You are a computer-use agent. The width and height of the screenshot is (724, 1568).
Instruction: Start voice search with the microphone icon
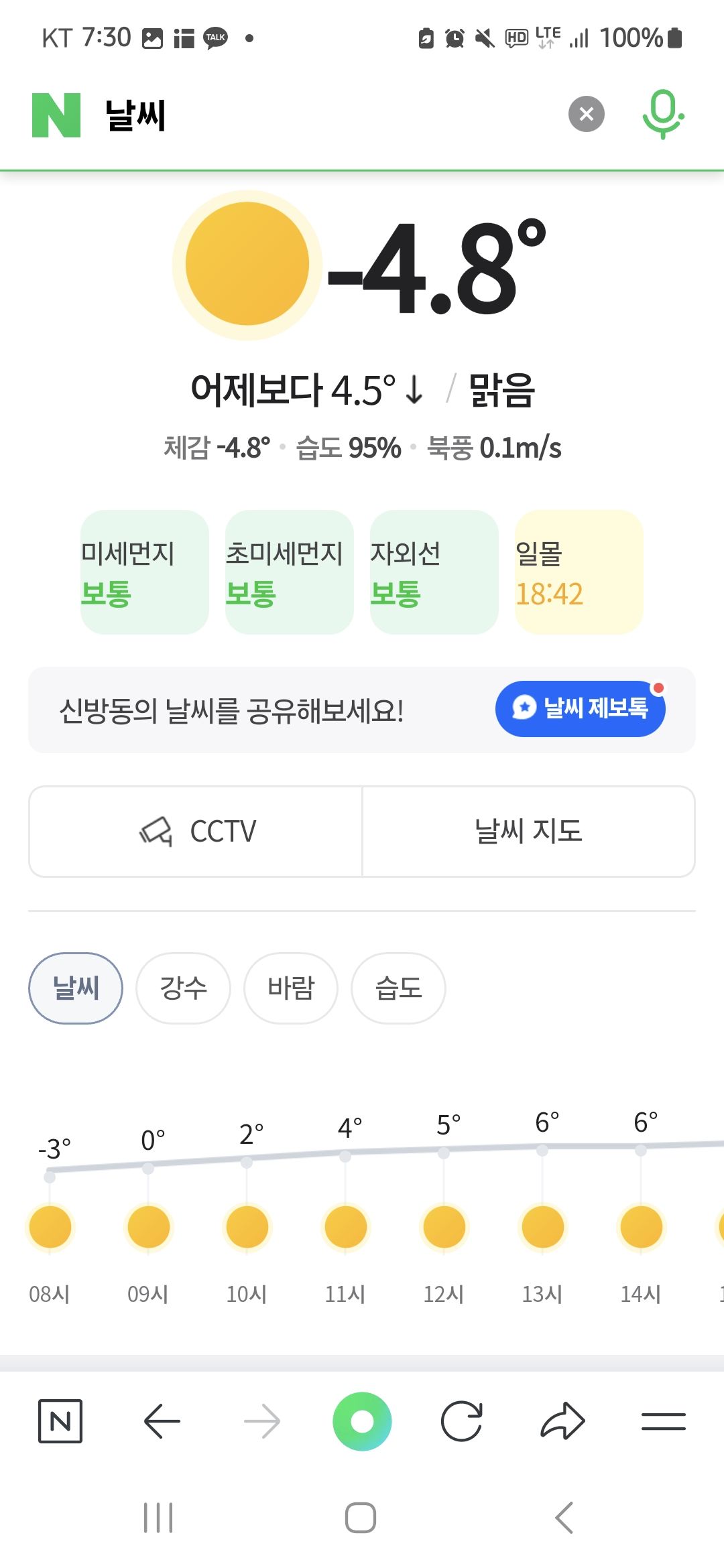(x=663, y=115)
